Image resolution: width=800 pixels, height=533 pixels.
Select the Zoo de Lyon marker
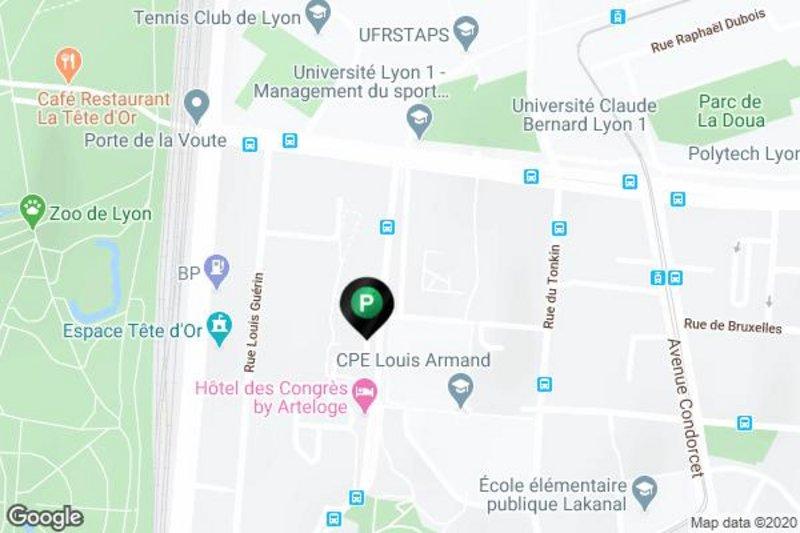pos(33,211)
